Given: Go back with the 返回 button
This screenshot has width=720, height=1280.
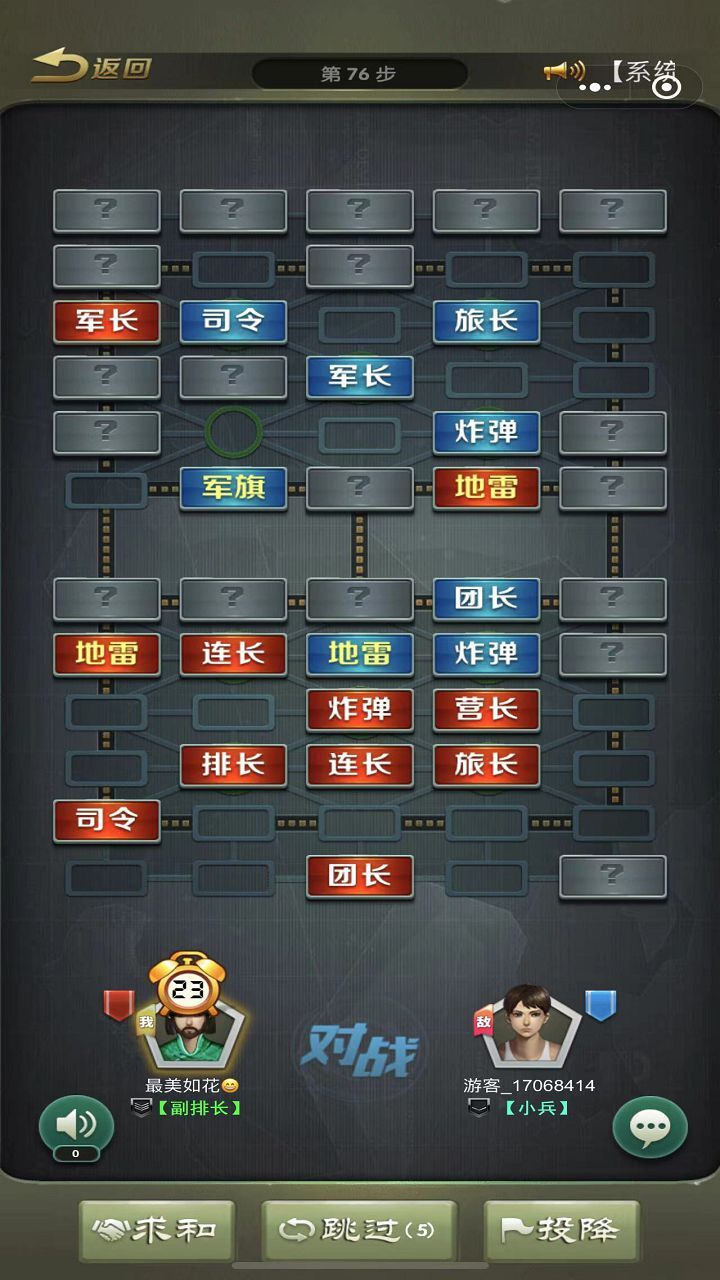Looking at the screenshot, I should tap(92, 67).
